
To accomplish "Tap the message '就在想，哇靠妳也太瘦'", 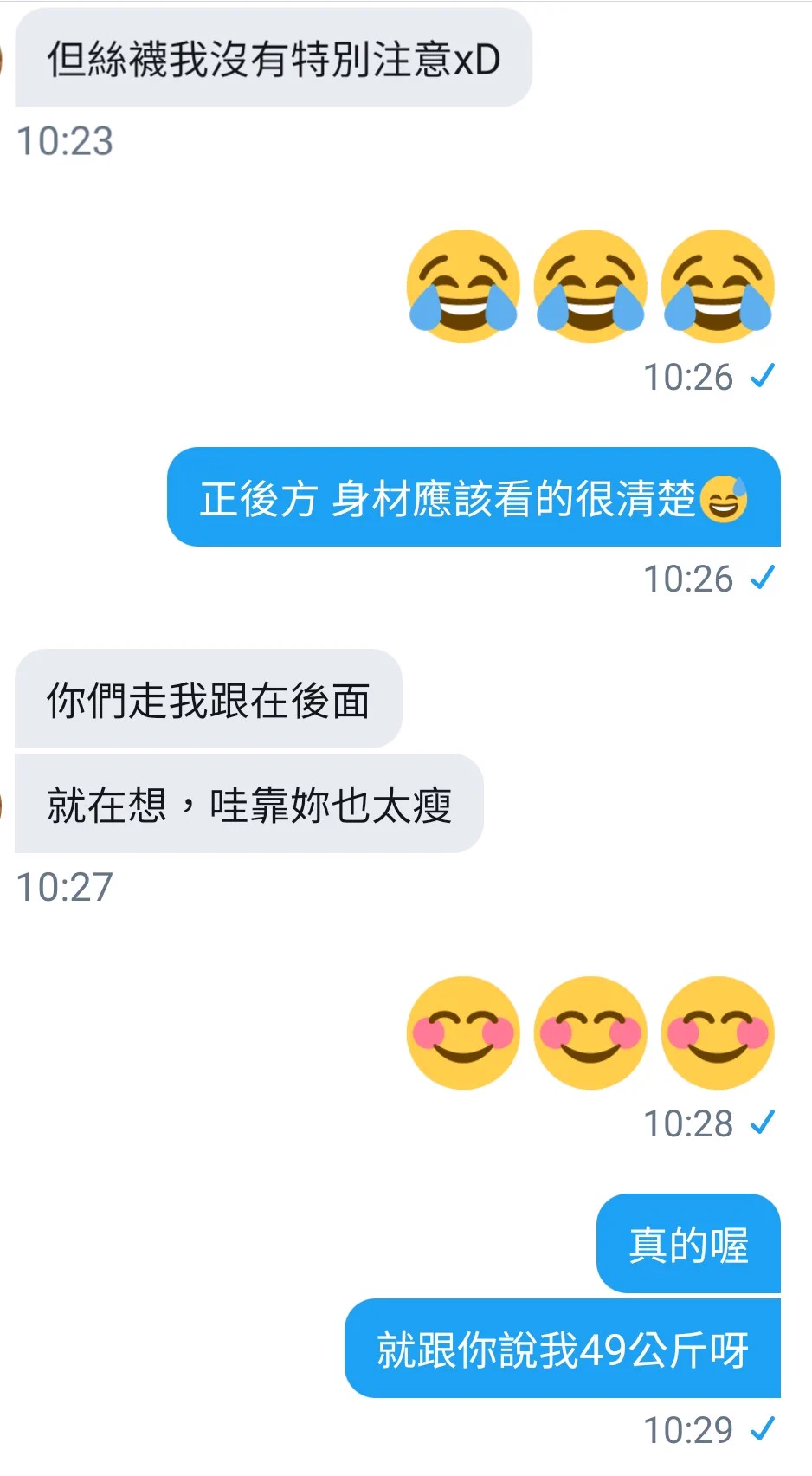I will pyautogui.click(x=248, y=805).
